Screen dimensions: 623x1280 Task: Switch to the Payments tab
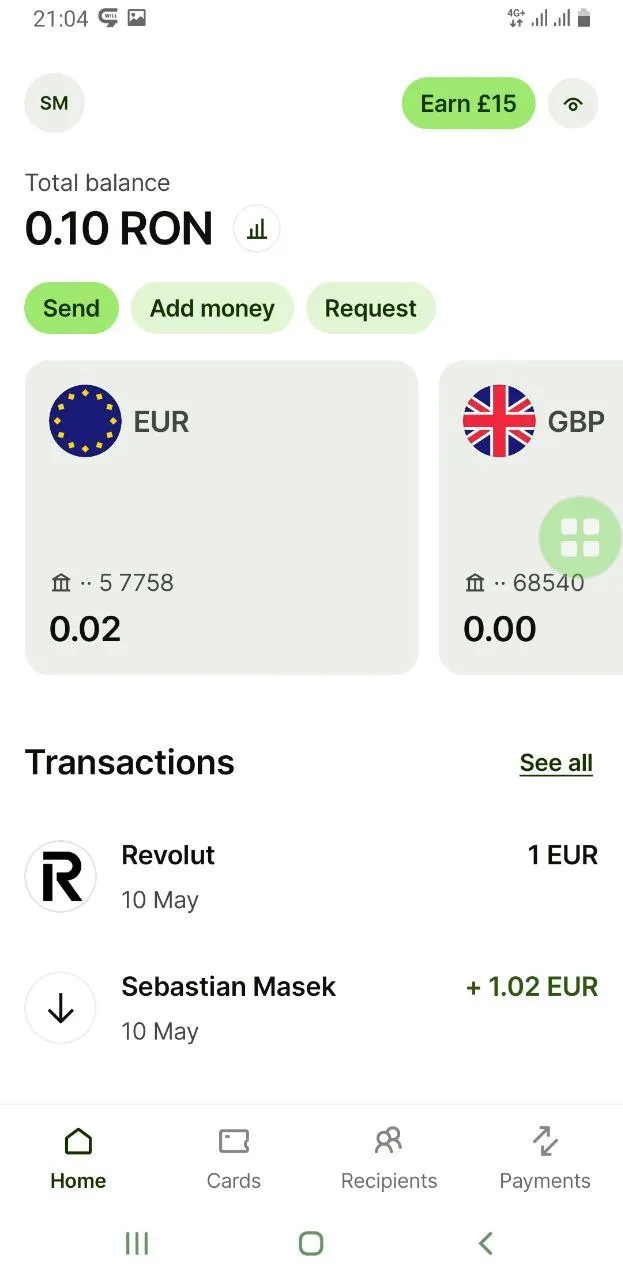coord(545,1158)
